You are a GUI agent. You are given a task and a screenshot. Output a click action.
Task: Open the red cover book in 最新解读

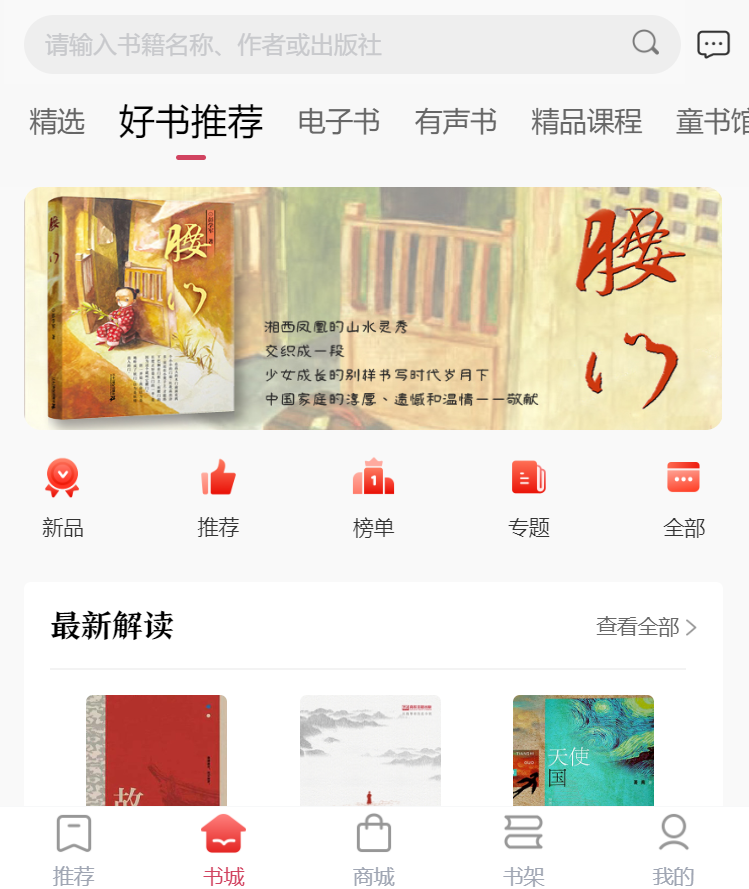tap(156, 750)
